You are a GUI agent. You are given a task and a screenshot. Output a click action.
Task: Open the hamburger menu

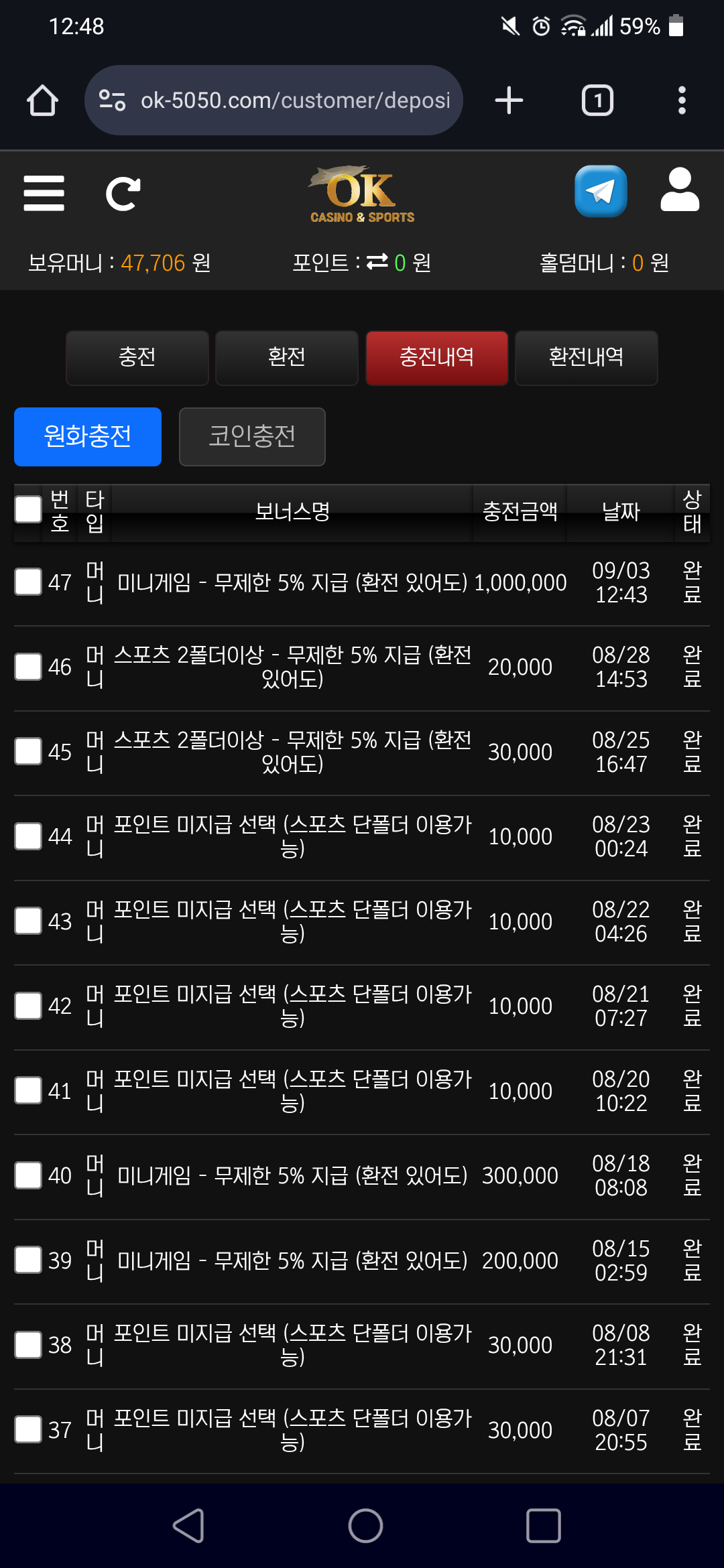(x=44, y=194)
